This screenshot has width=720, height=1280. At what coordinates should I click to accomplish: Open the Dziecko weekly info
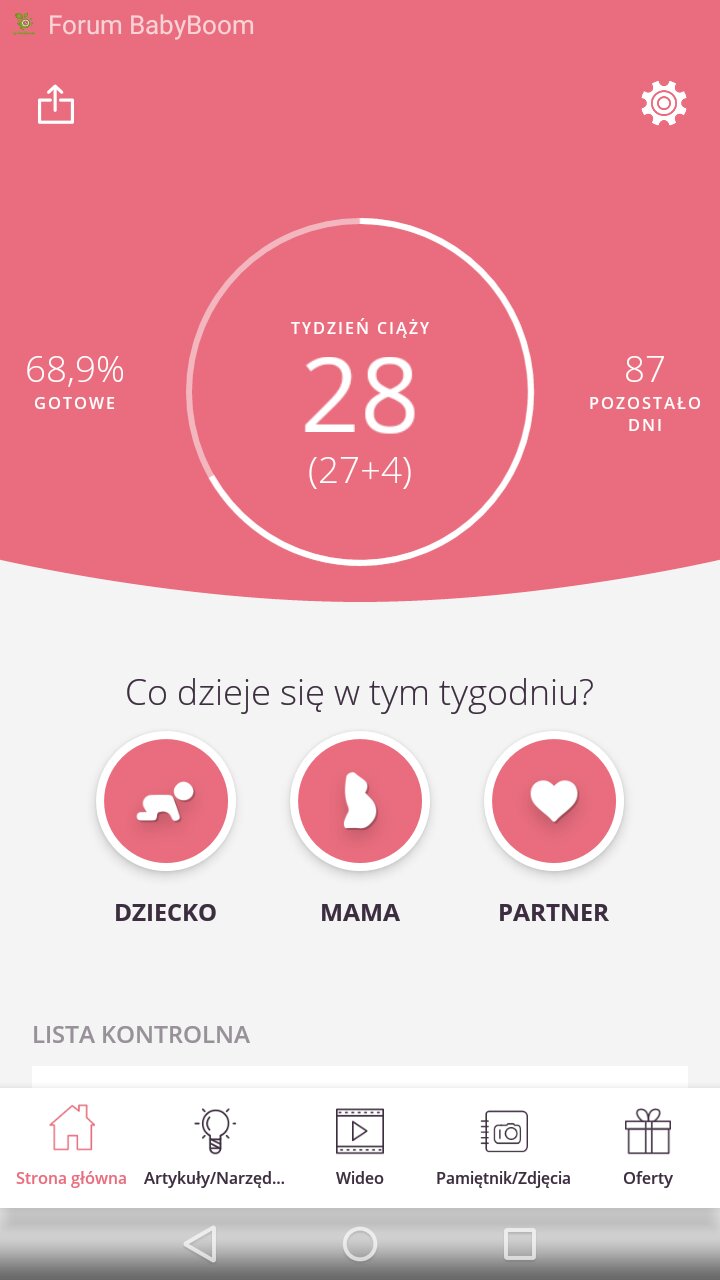[x=166, y=801]
